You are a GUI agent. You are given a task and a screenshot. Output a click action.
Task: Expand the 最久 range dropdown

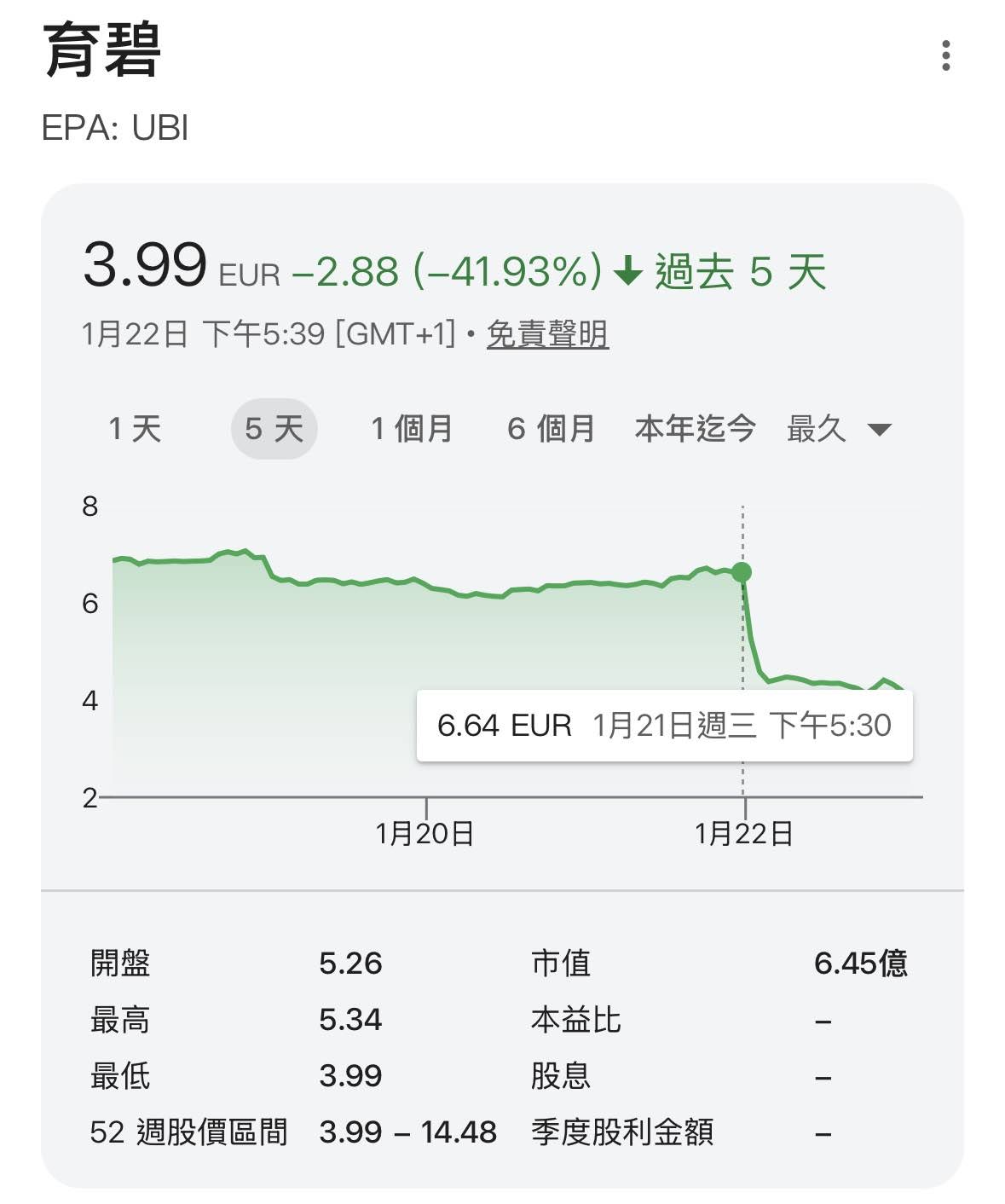[839, 428]
